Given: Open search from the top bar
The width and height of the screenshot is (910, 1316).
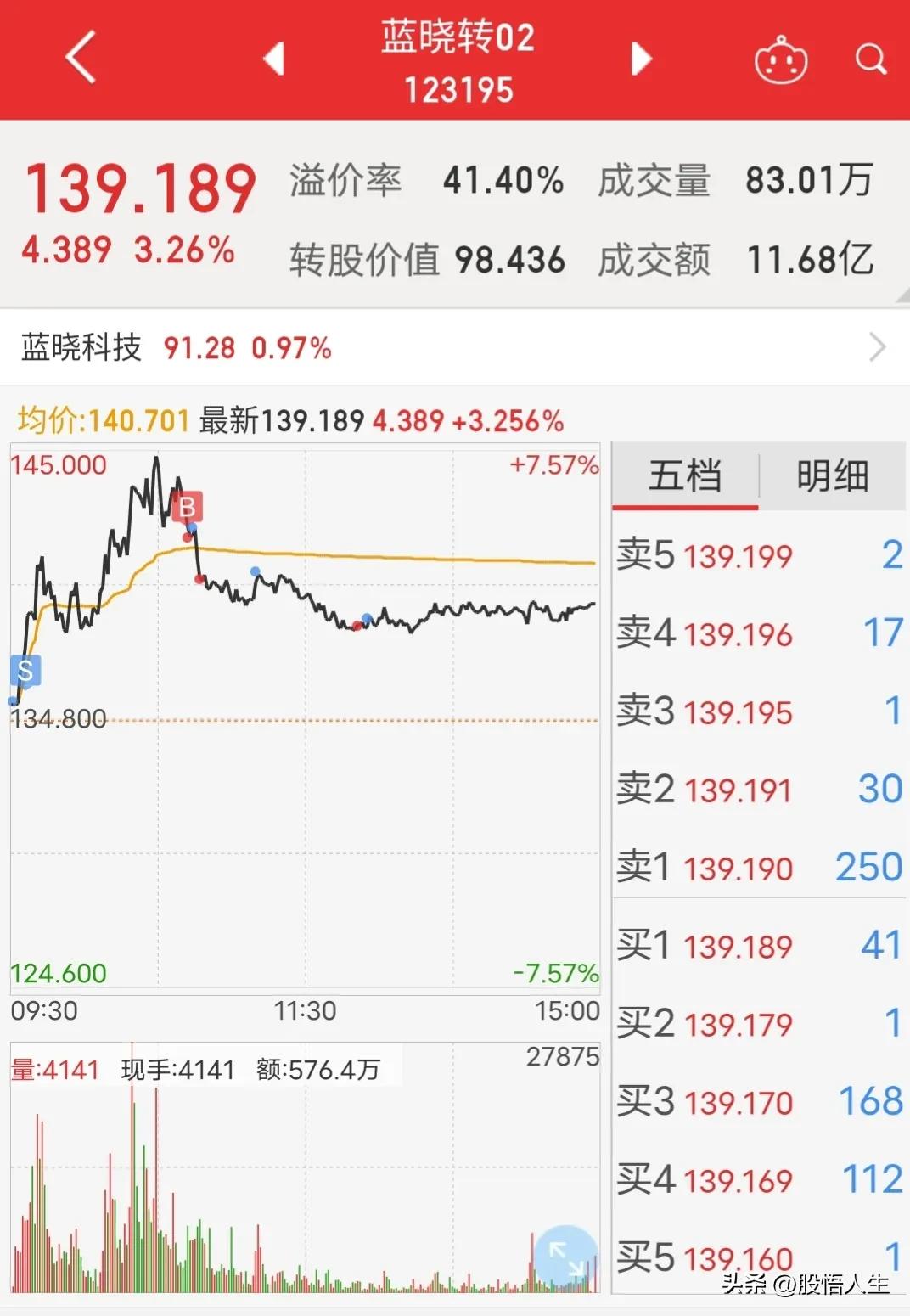Looking at the screenshot, I should coord(869,59).
